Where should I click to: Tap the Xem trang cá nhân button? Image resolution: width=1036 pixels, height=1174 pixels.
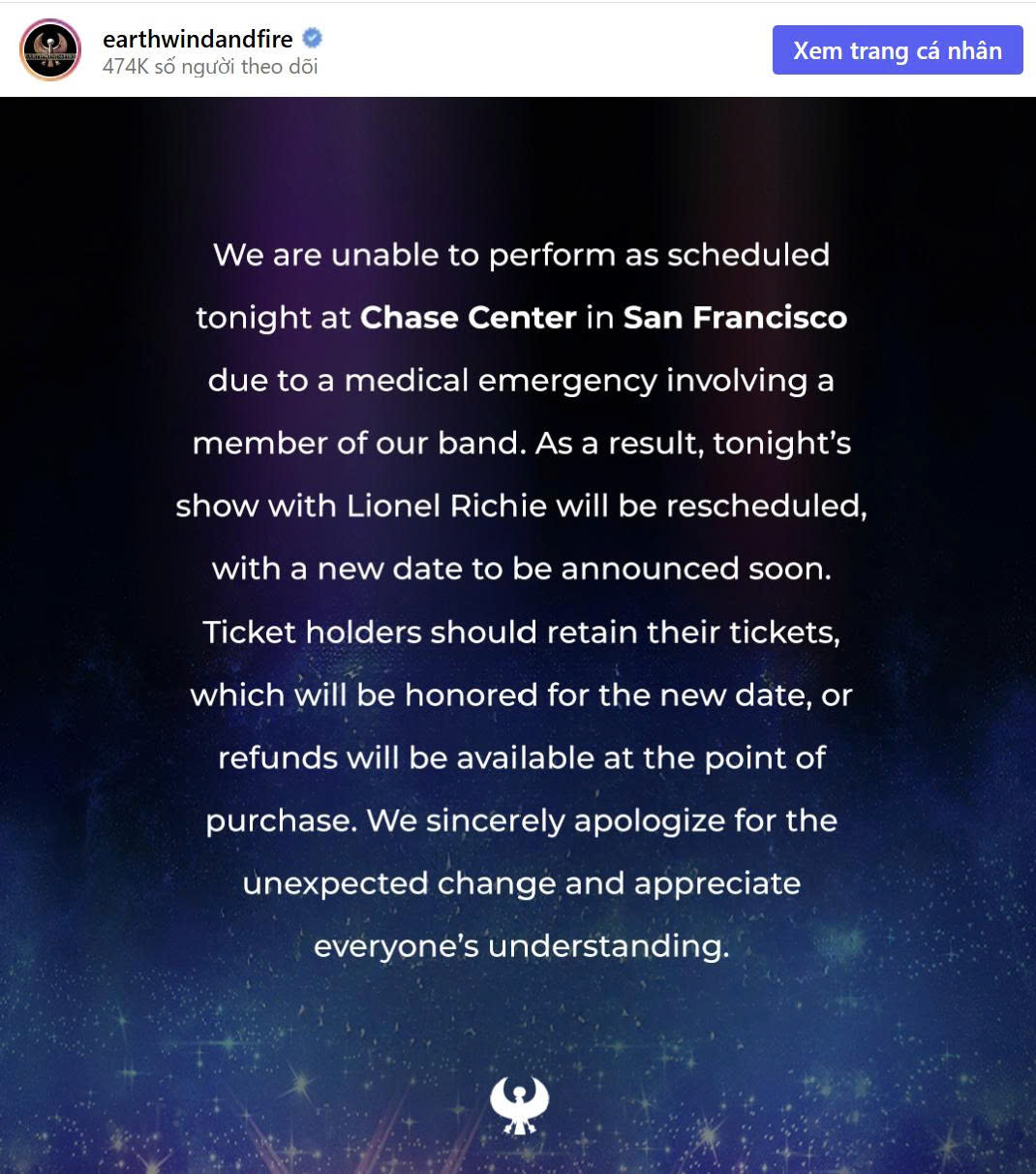point(898,50)
